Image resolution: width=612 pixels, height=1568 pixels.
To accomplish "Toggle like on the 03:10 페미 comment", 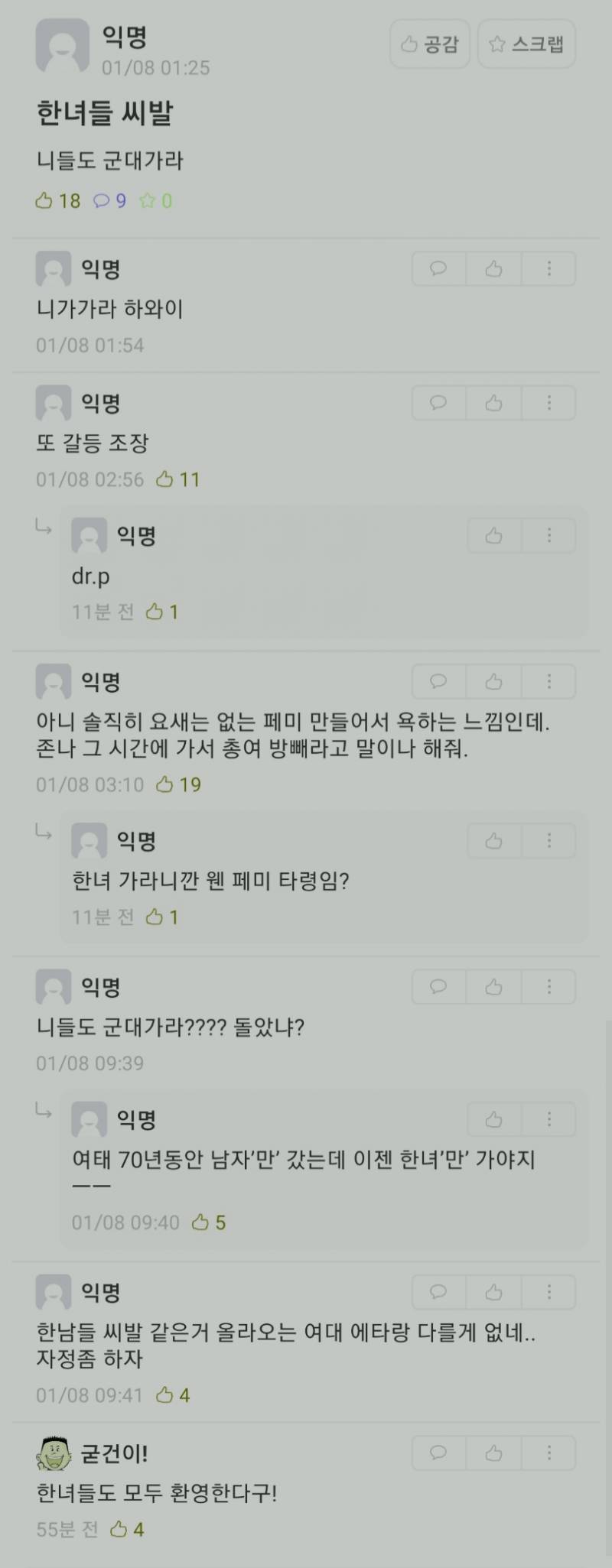I will 493,681.
